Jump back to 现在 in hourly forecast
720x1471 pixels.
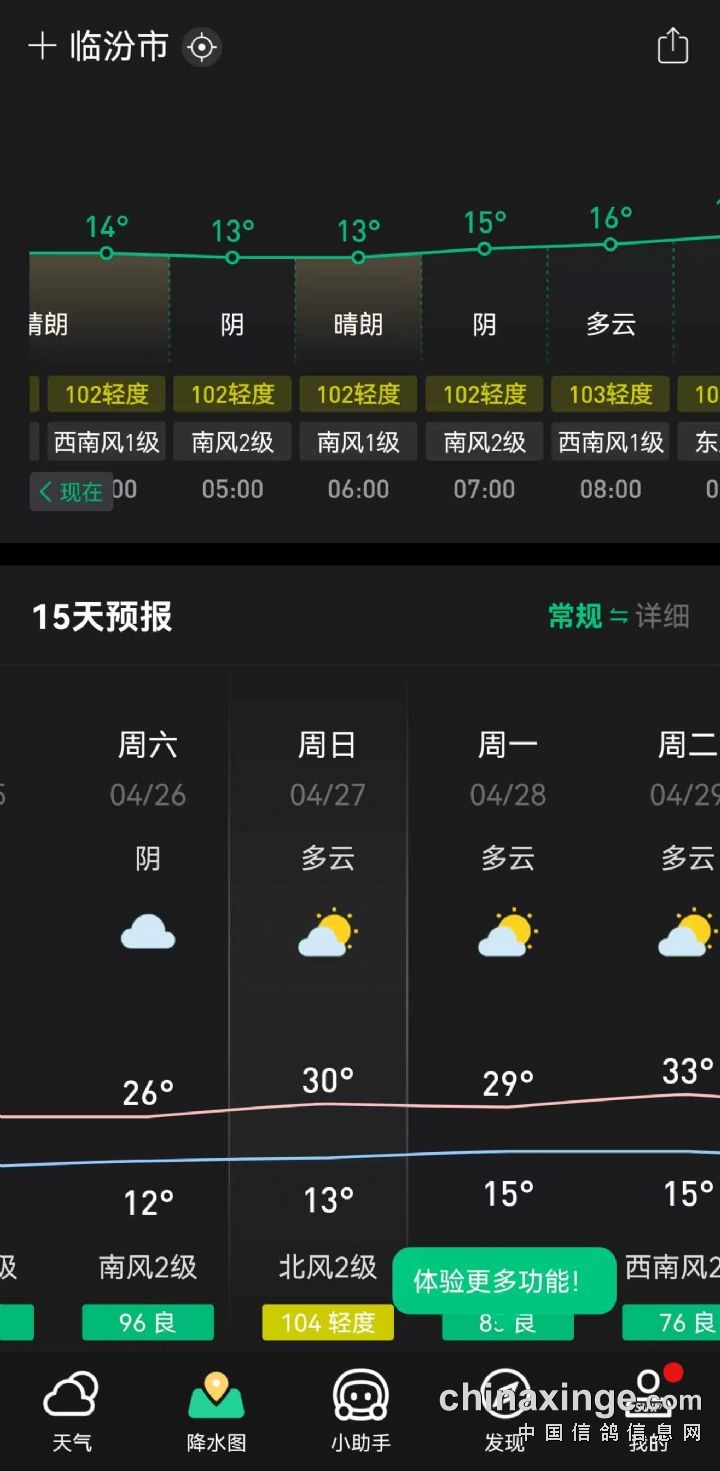(71, 491)
